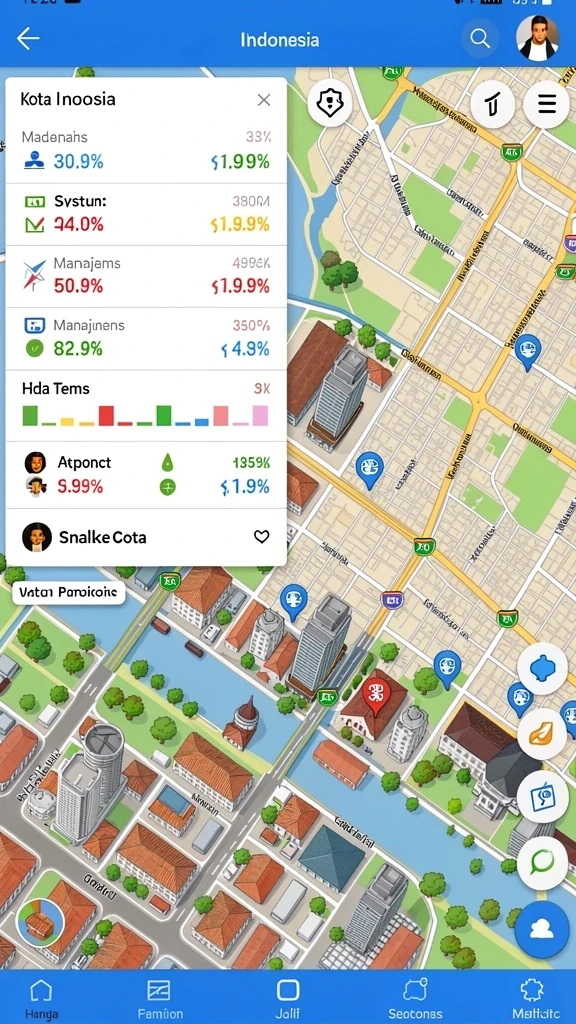576x1024 pixels.
Task: Open the shield layer button on map
Action: tap(330, 102)
